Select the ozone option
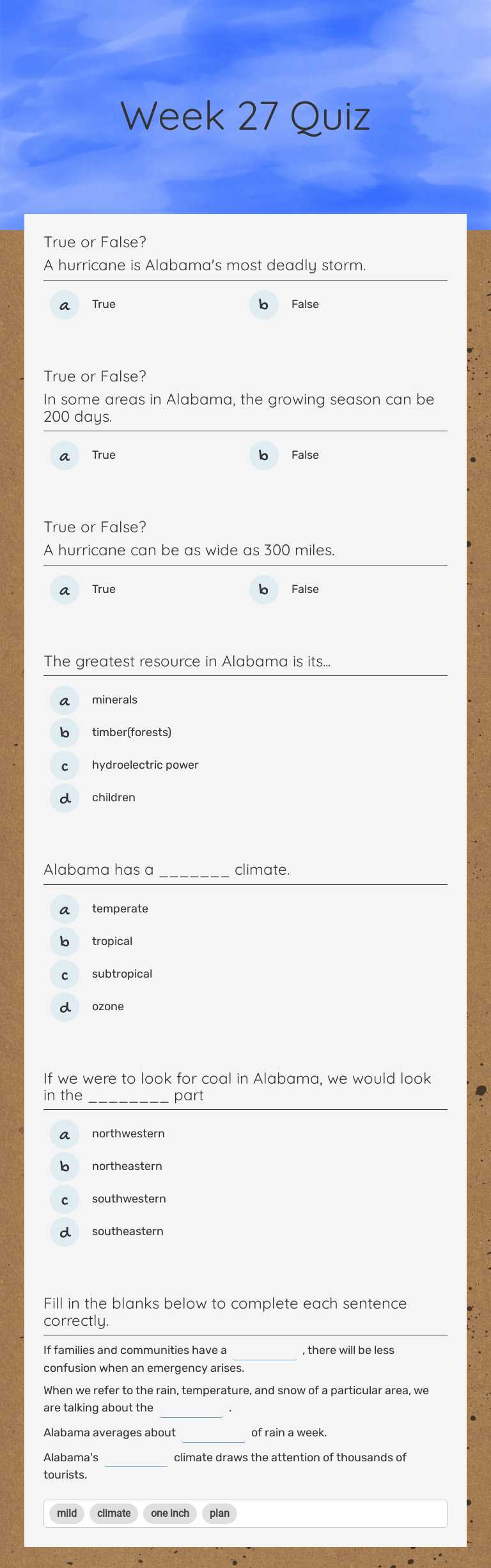 point(65,1007)
